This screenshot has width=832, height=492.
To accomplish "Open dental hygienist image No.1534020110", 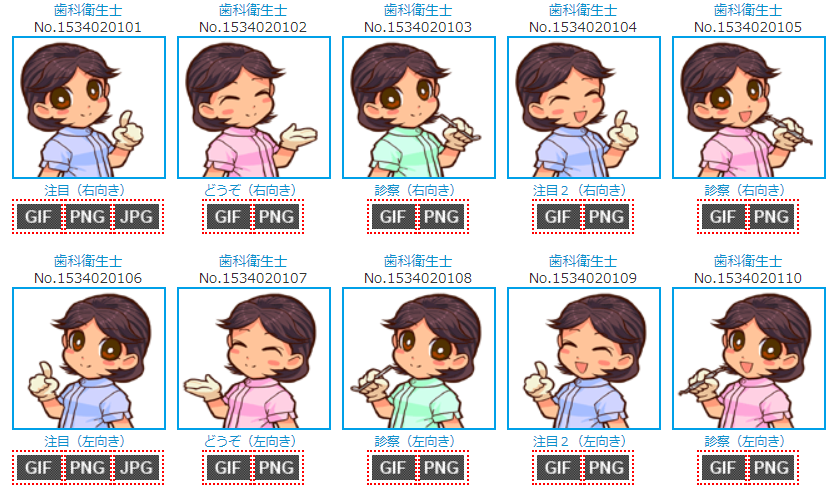I will [x=749, y=358].
